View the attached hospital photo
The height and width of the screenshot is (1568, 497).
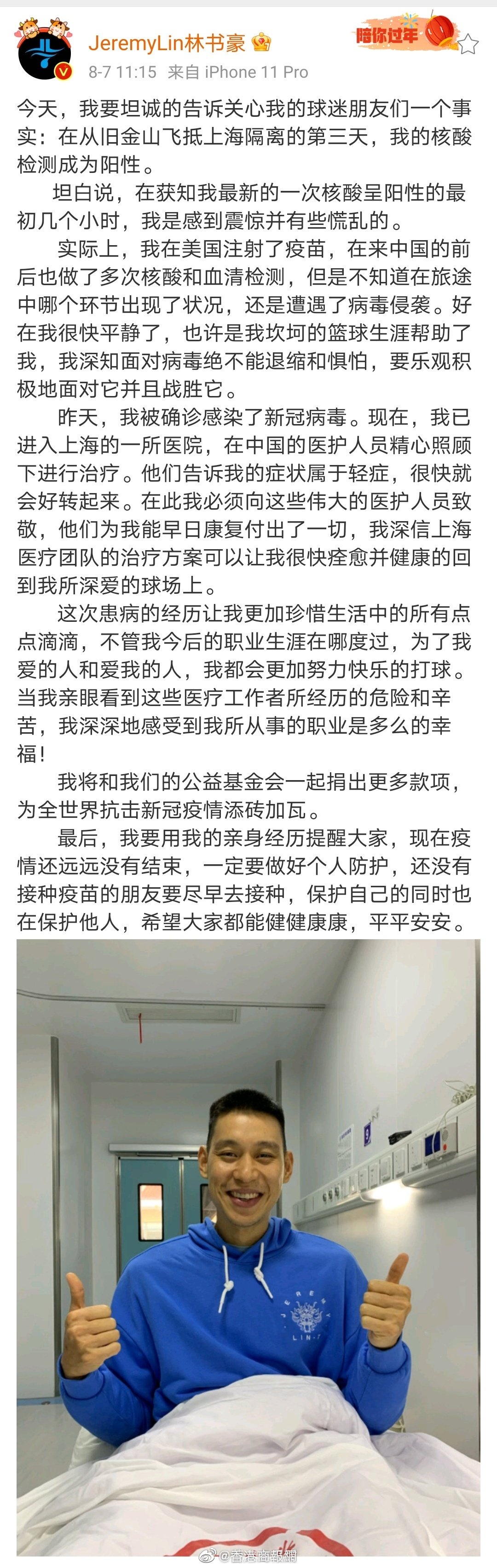[x=248, y=1248]
